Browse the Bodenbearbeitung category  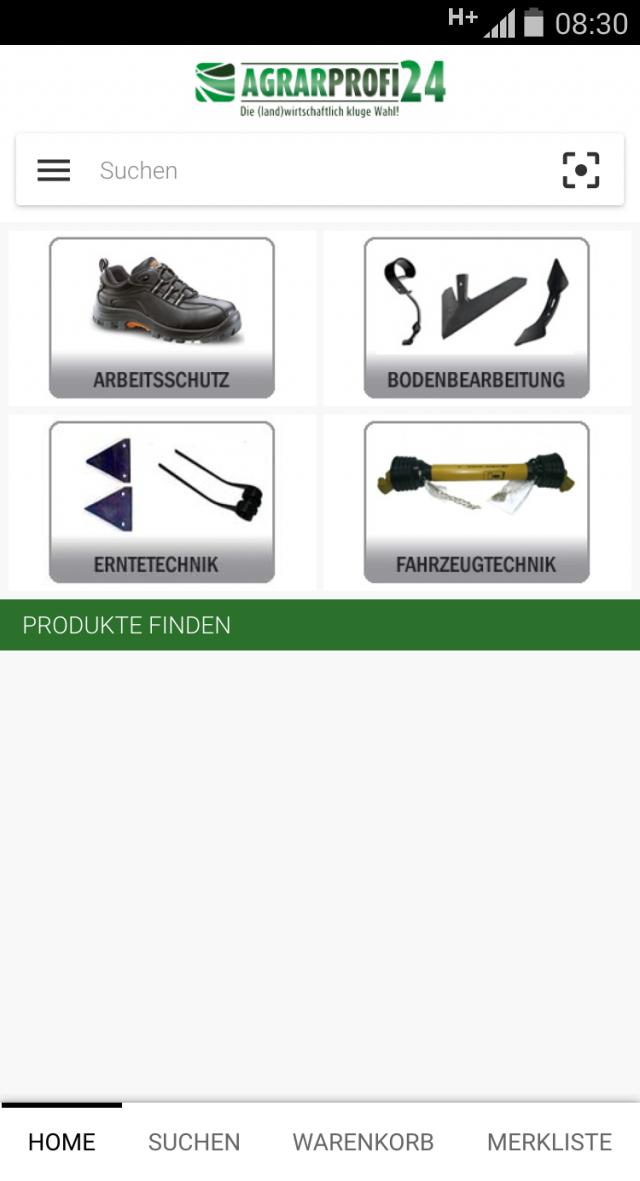[x=476, y=318]
